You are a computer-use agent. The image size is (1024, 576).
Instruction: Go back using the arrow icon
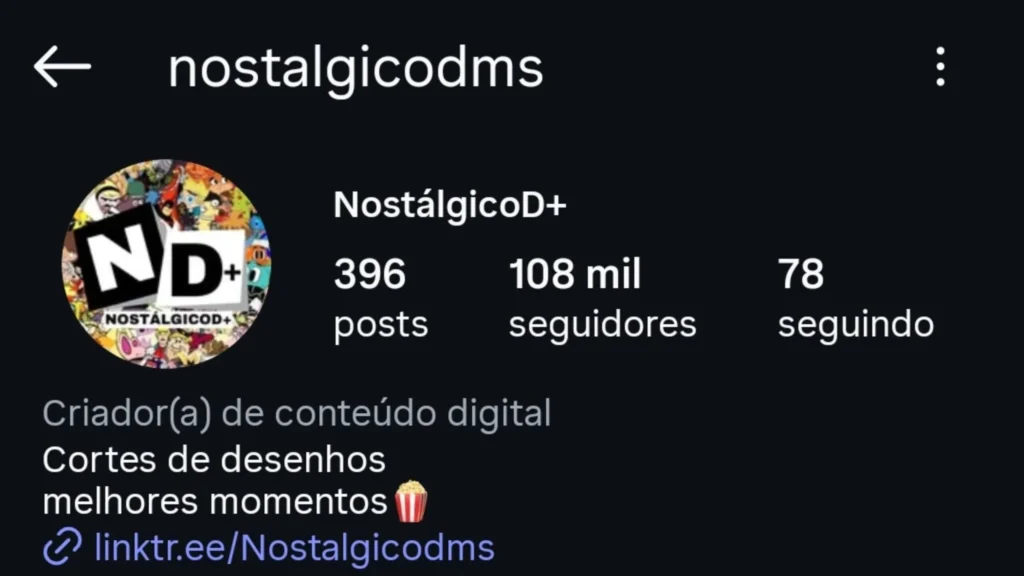coord(62,67)
